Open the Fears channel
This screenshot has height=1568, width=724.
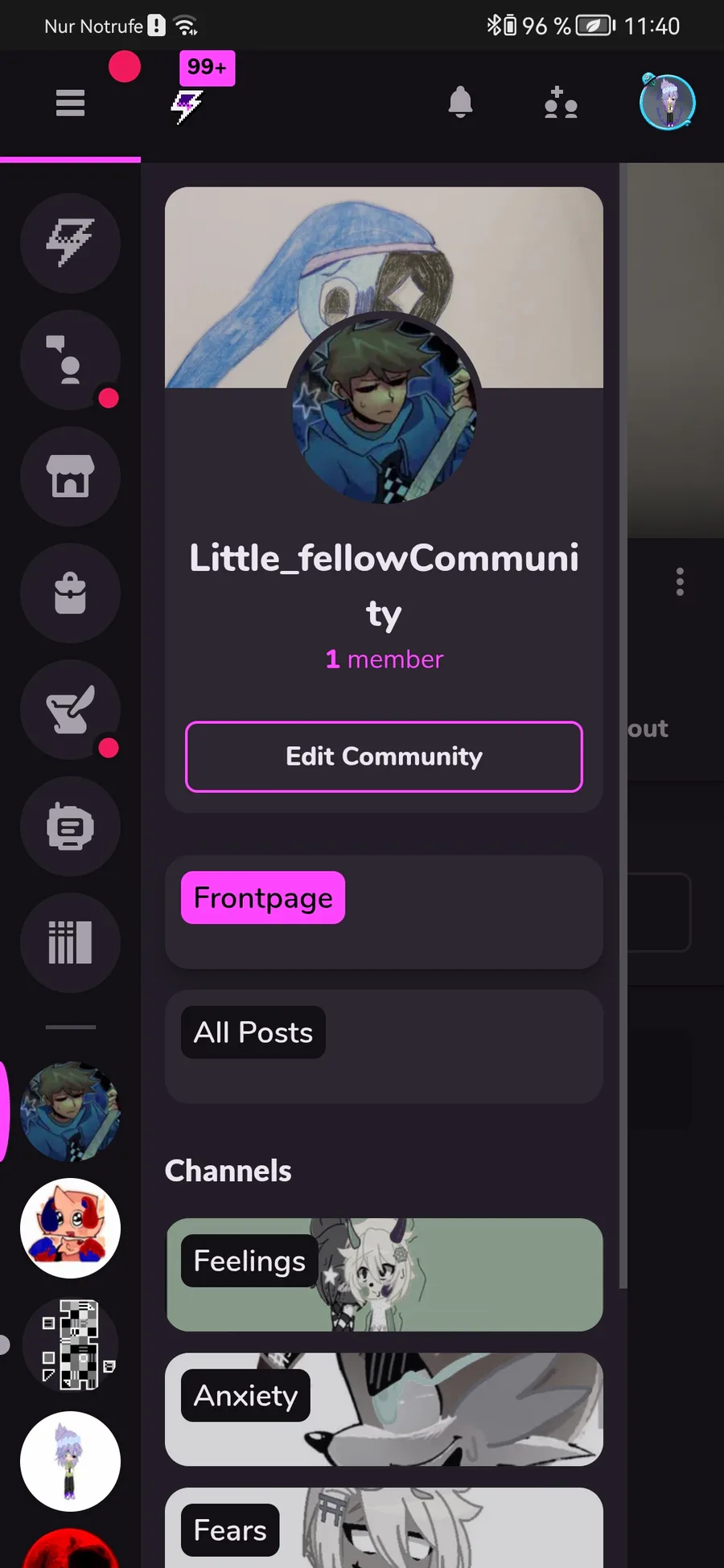pos(384,1528)
